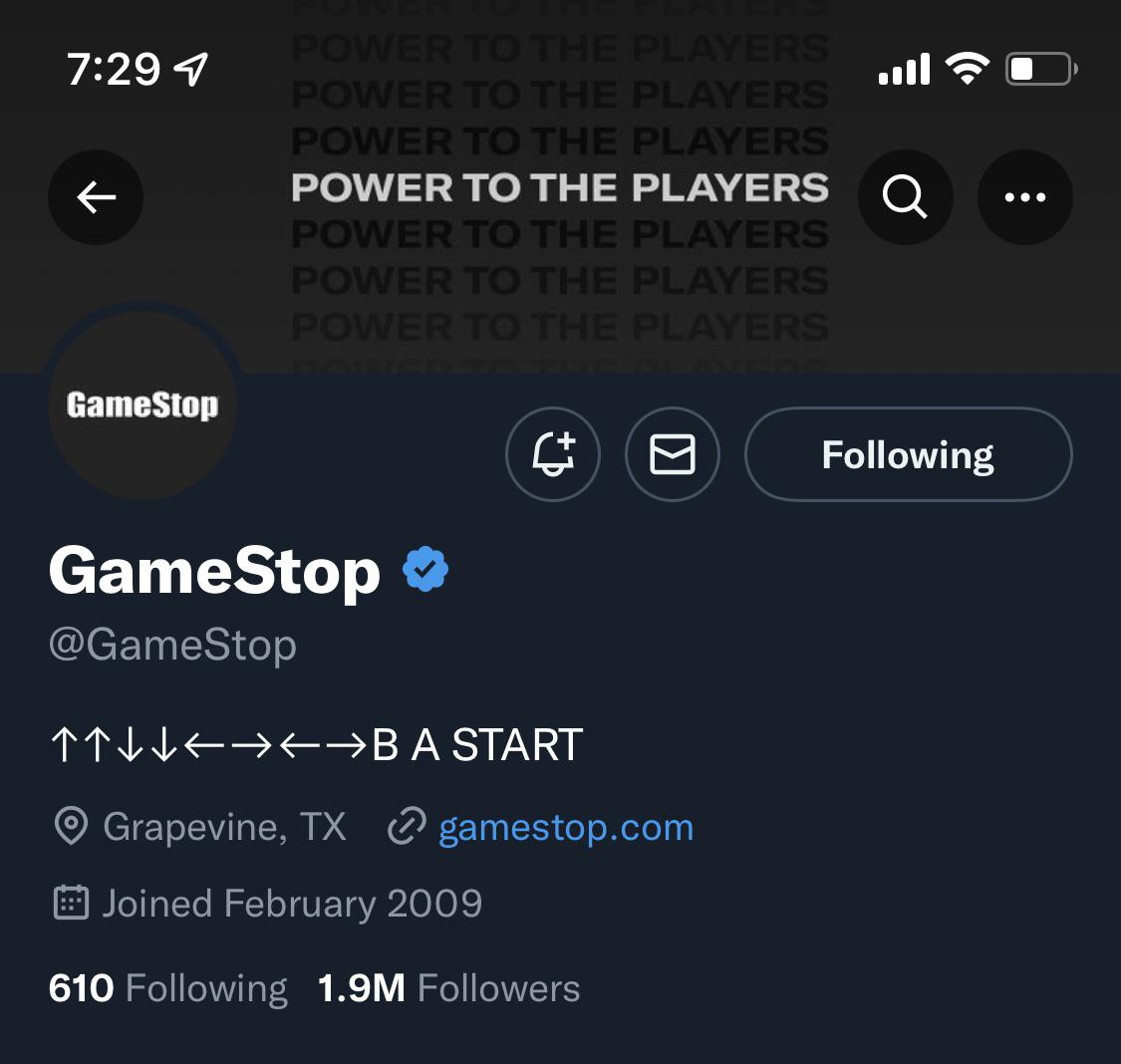Go back using the arrow button

pyautogui.click(x=96, y=197)
